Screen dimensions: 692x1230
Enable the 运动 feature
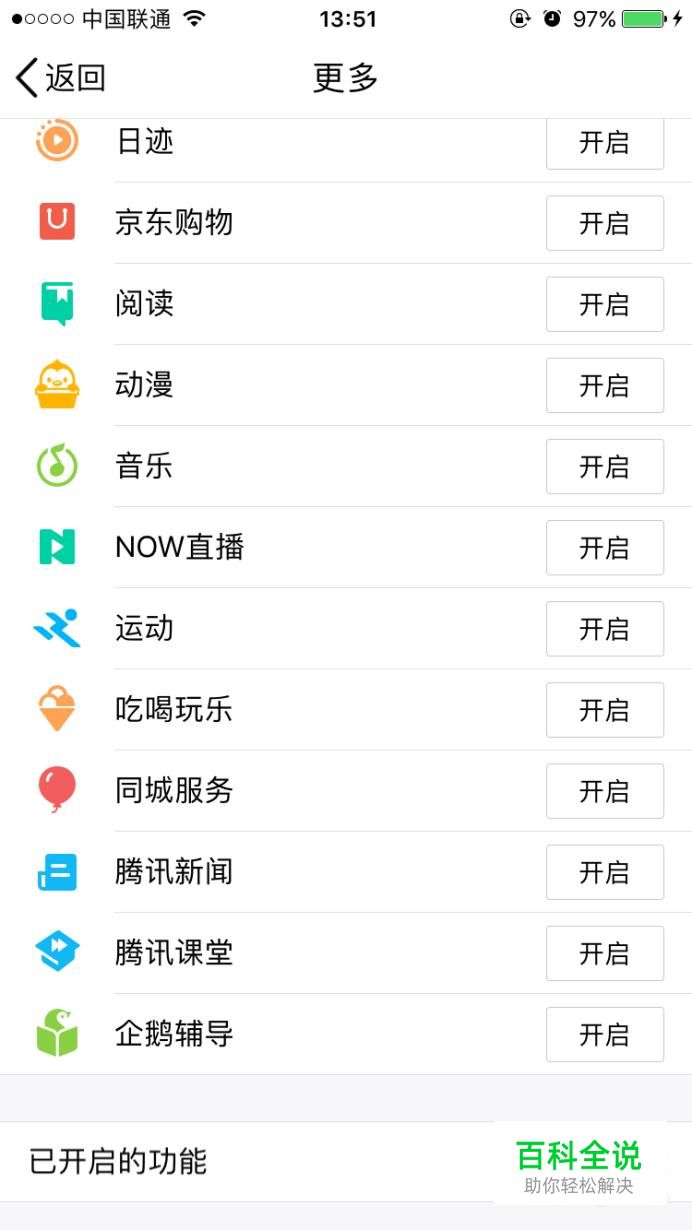click(605, 628)
